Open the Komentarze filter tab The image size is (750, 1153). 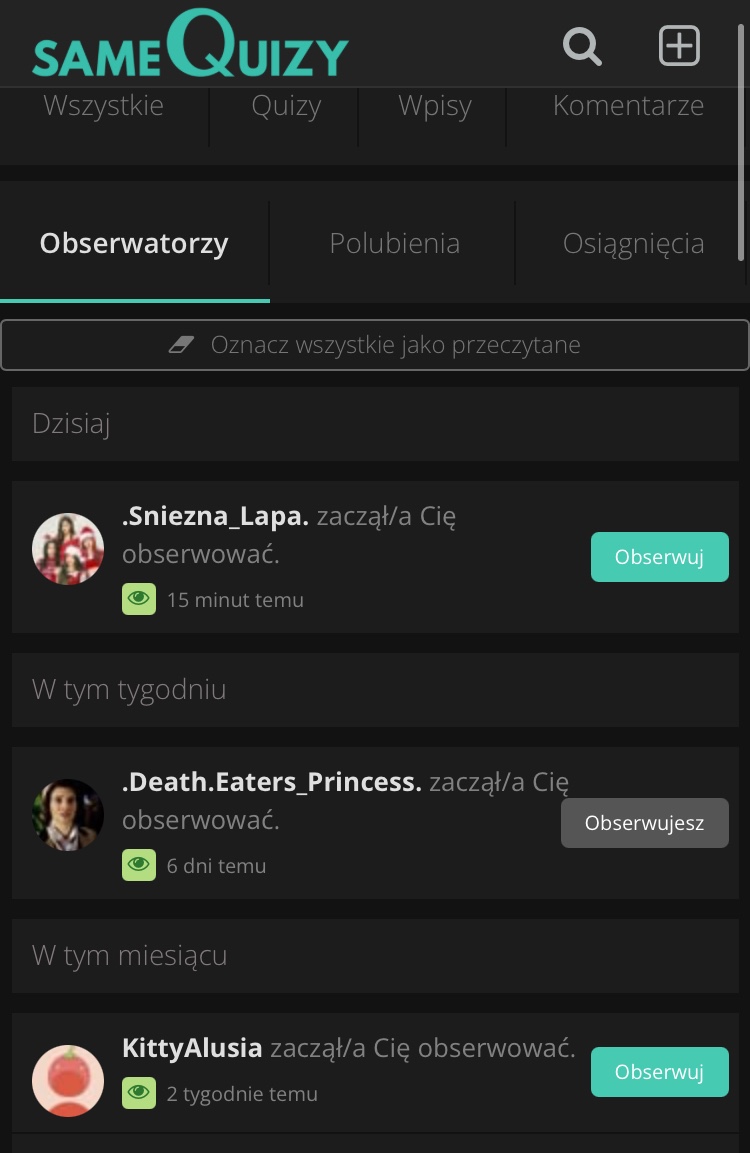click(x=628, y=106)
